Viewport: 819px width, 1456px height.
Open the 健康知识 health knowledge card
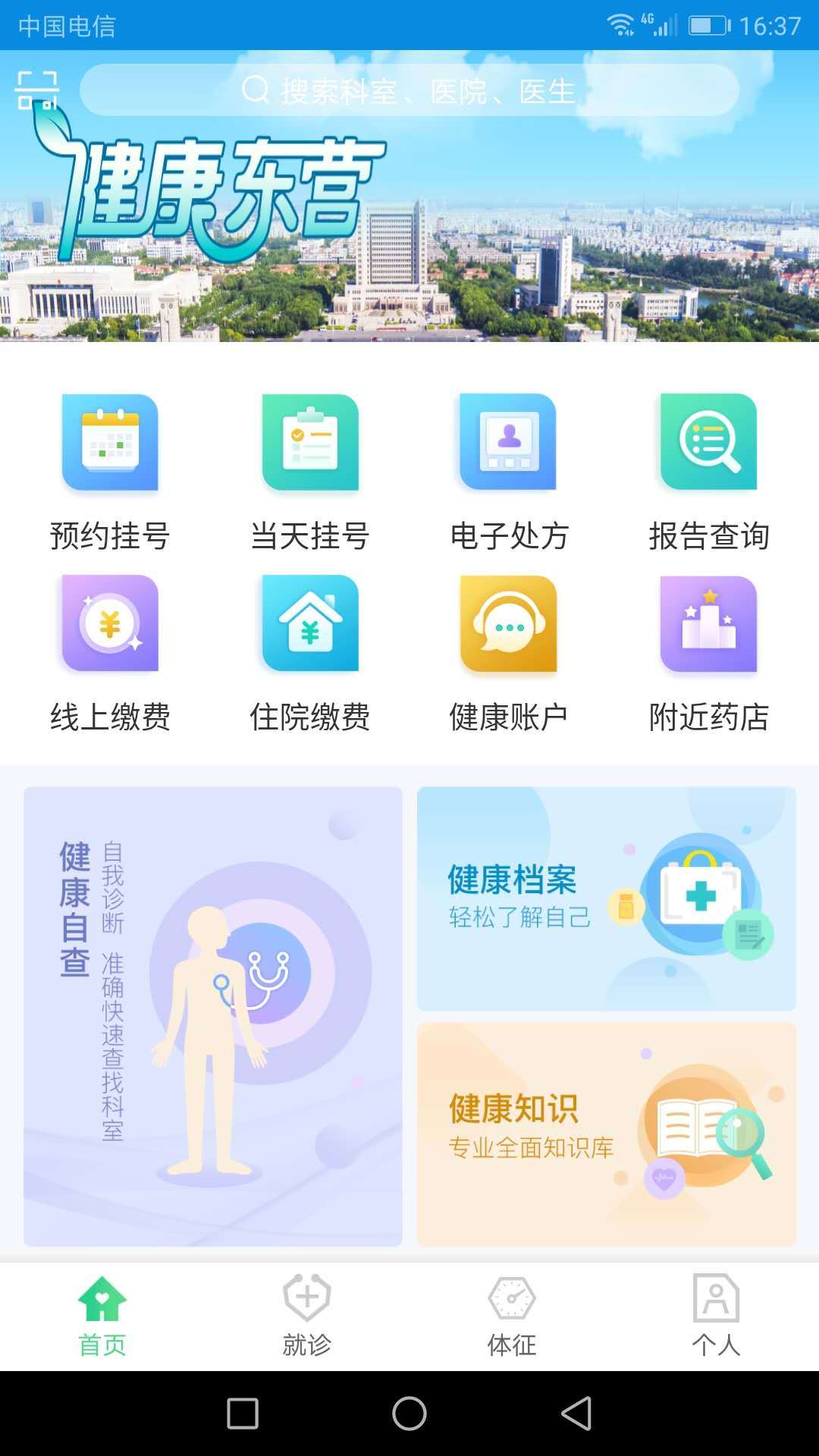coord(606,1134)
